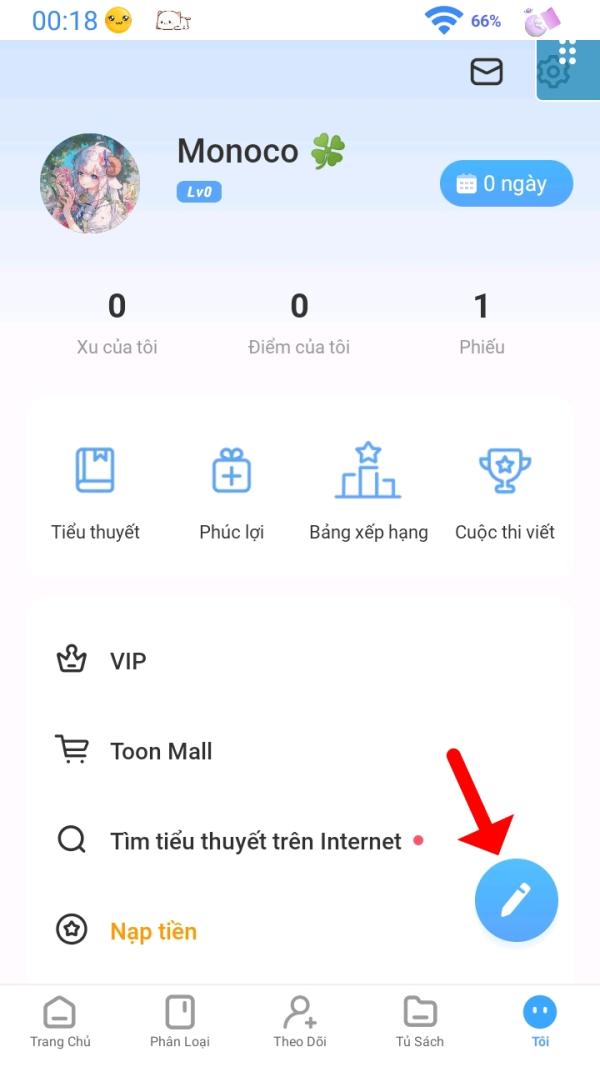View Xu của tôi balance

[x=117, y=324]
